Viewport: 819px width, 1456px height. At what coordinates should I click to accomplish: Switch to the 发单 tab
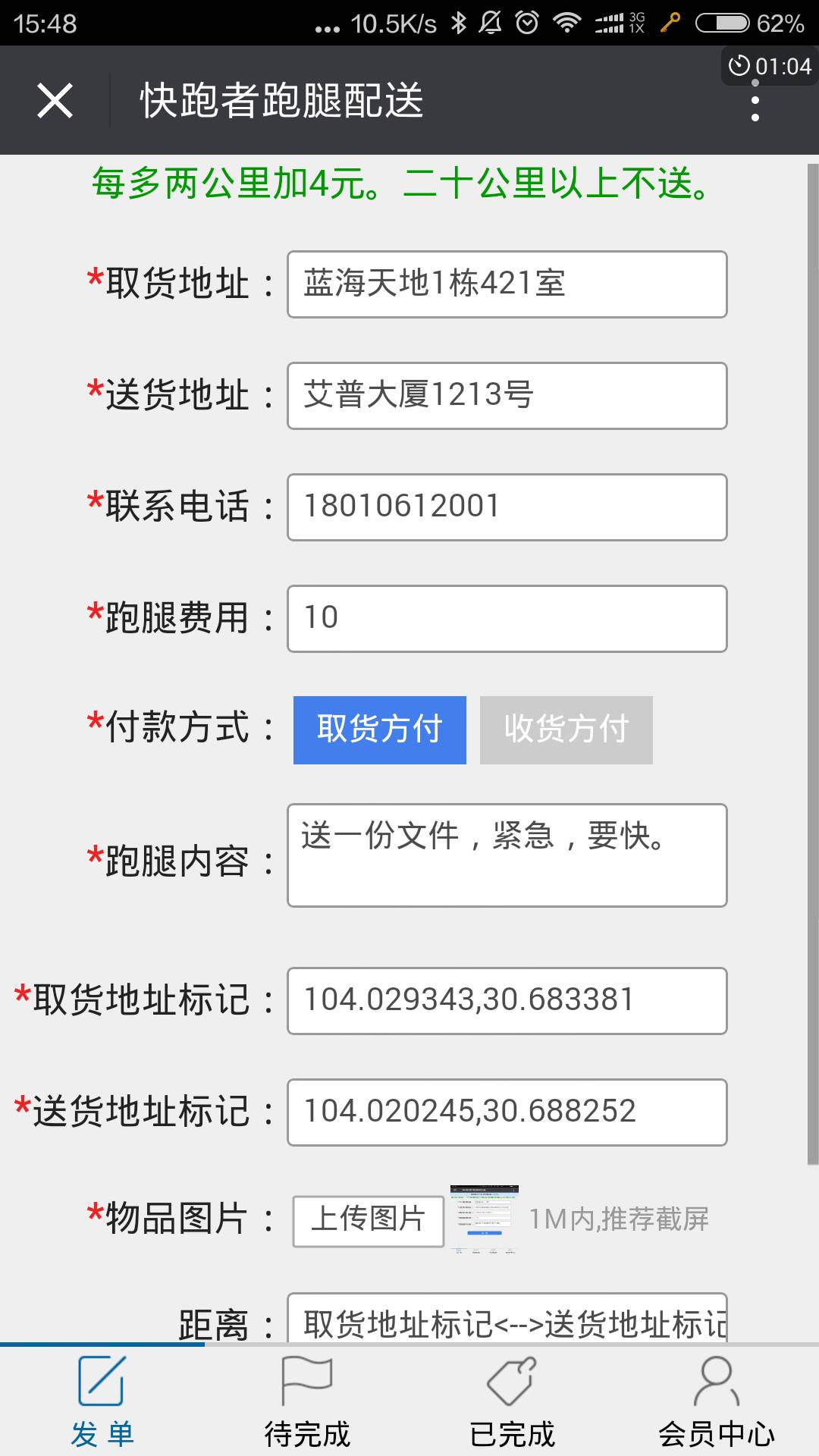[102, 1403]
